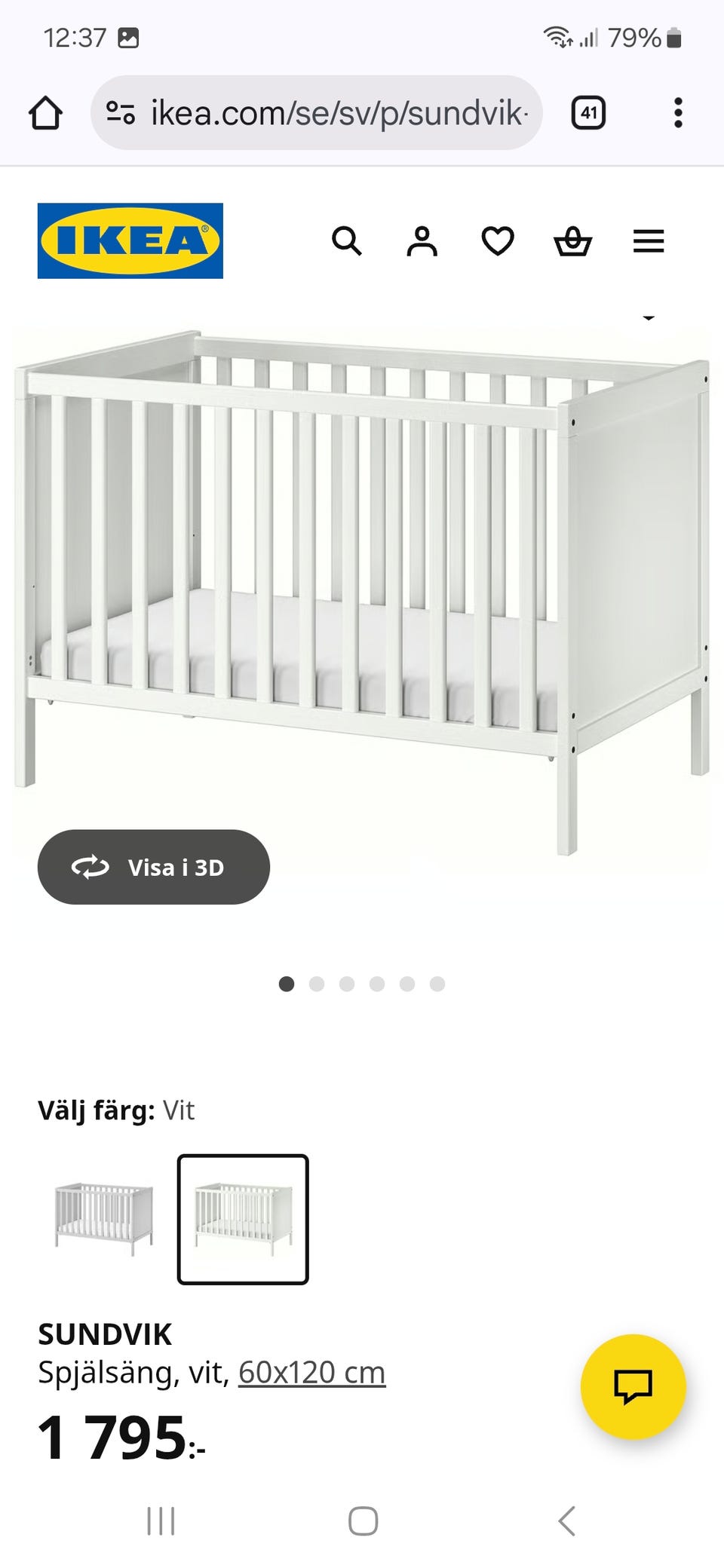724x1568 pixels.
Task: Open your IKEA account profile
Action: click(x=422, y=241)
